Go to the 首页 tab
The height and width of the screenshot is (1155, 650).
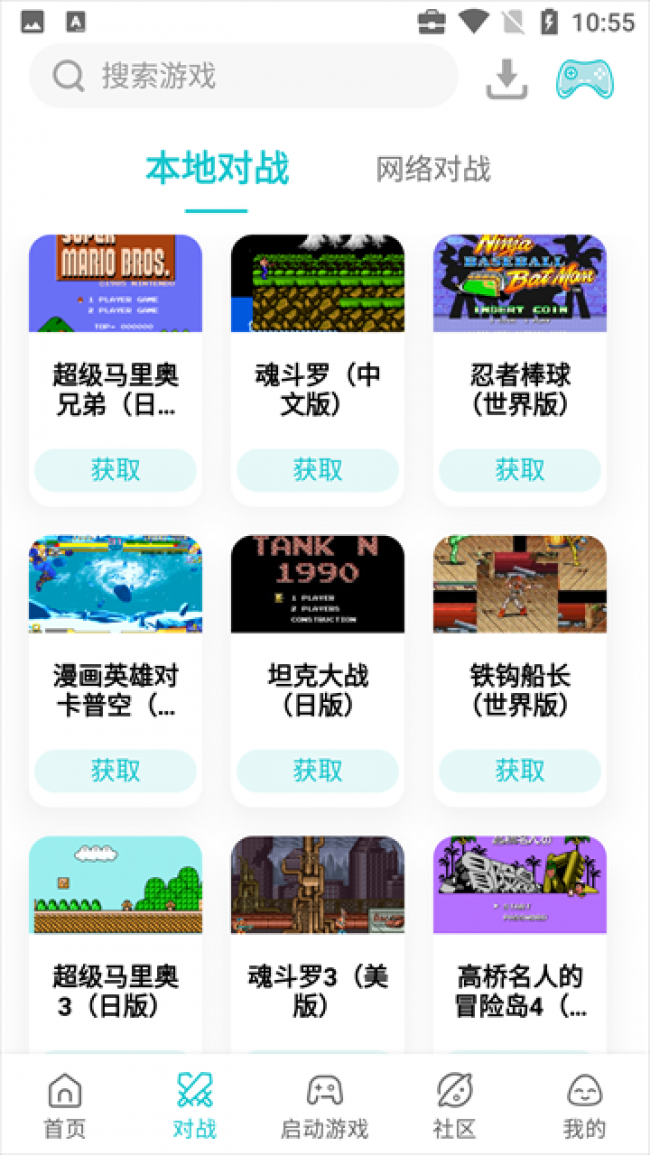65,1106
